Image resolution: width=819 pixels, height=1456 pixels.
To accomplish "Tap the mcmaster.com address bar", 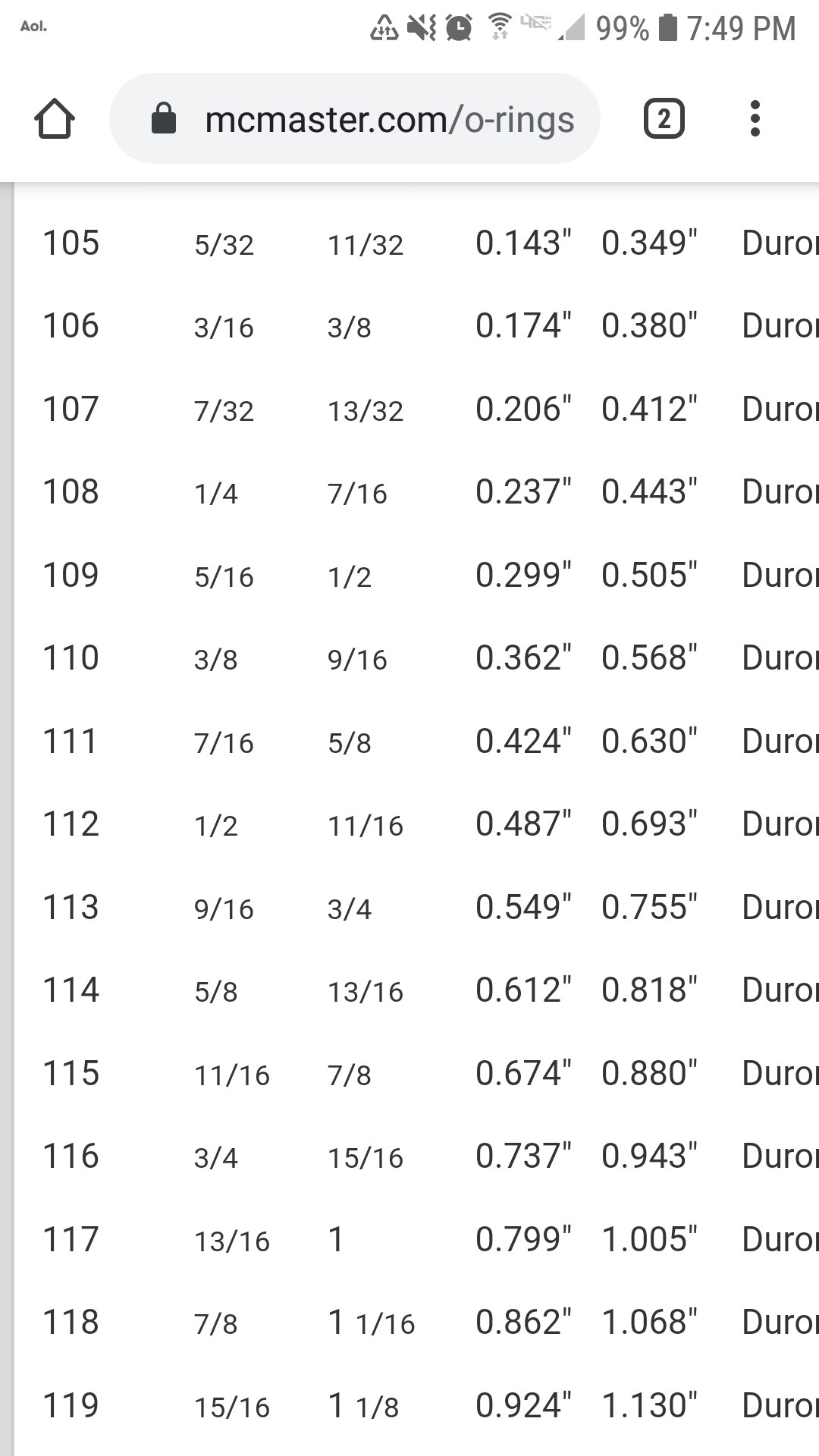I will coord(355,118).
